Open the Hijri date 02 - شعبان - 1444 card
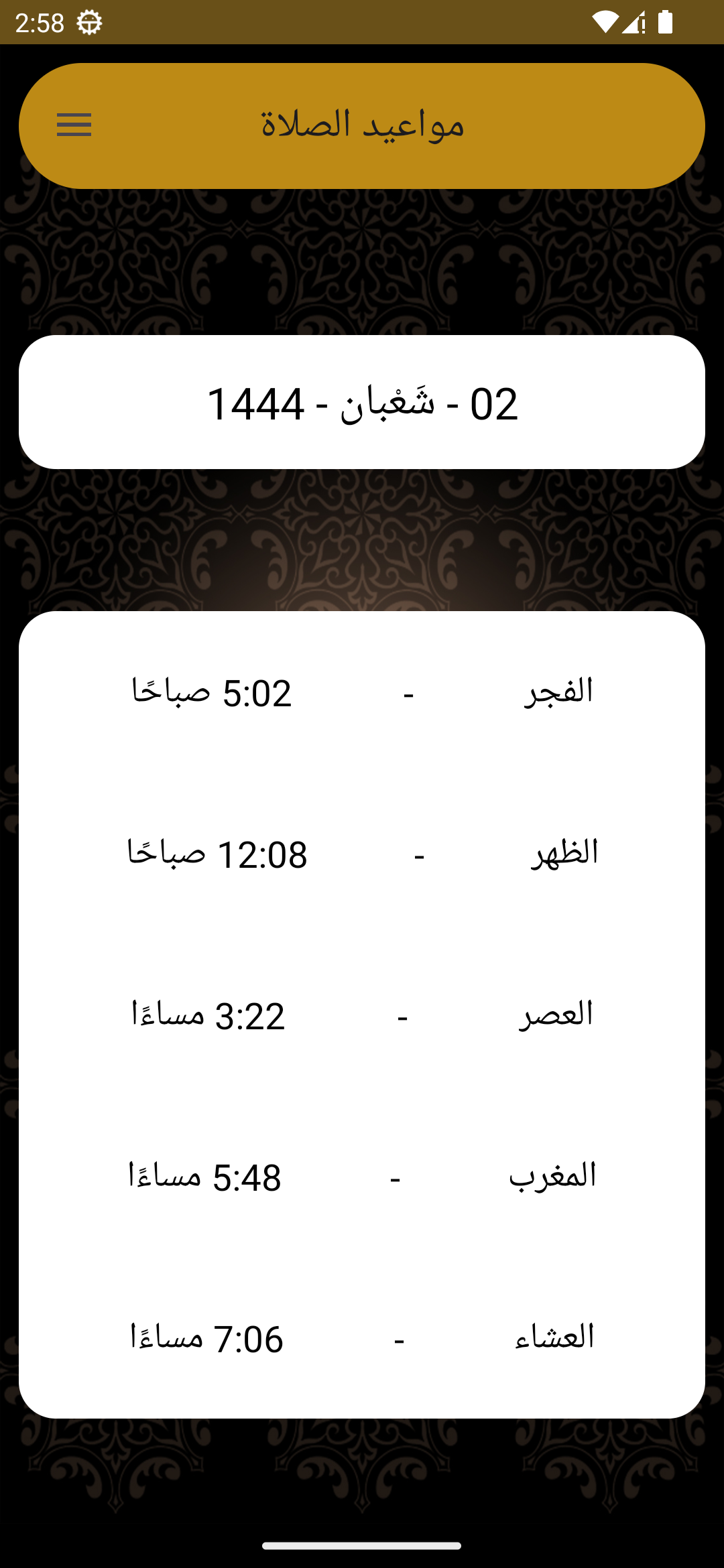724x1568 pixels. [x=362, y=402]
